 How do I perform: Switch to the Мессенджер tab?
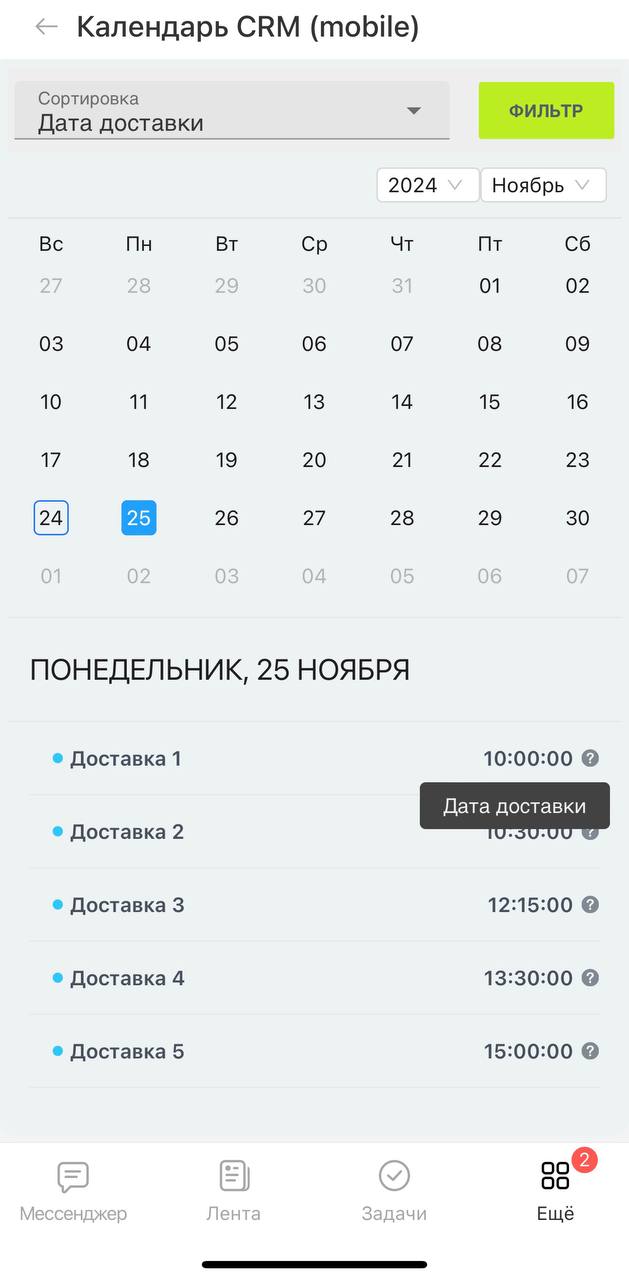tap(73, 1191)
